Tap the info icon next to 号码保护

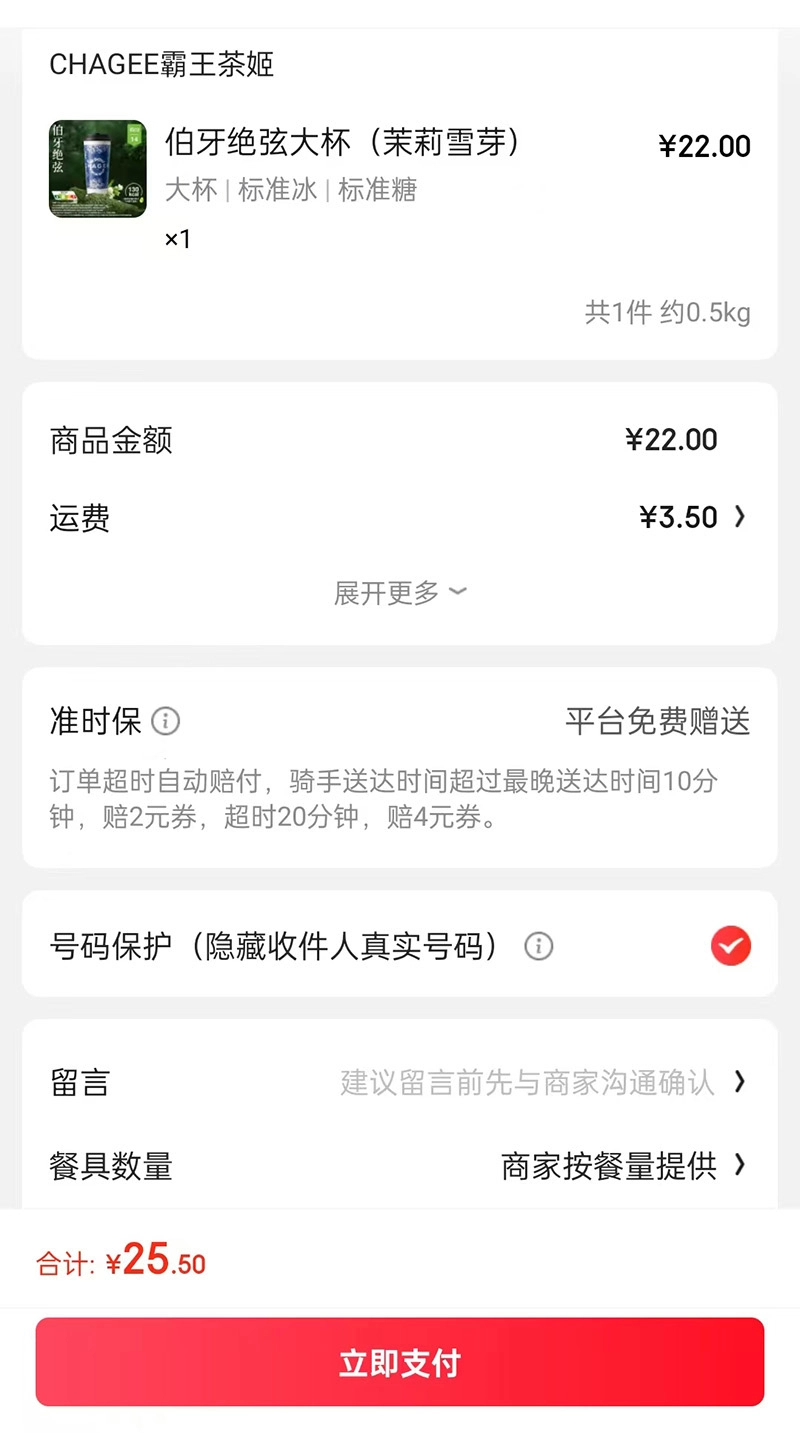(538, 945)
